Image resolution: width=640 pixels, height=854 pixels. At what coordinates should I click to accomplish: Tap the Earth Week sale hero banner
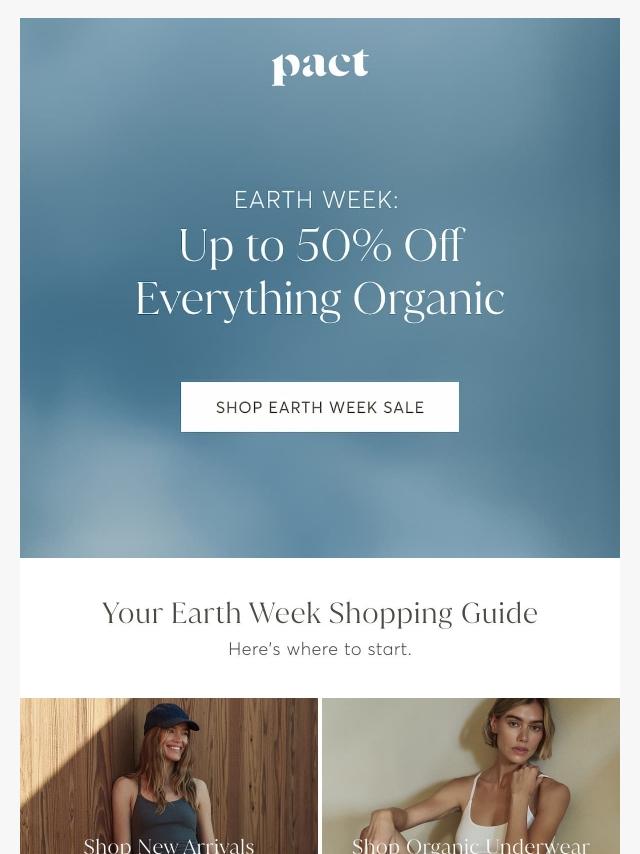click(320, 288)
